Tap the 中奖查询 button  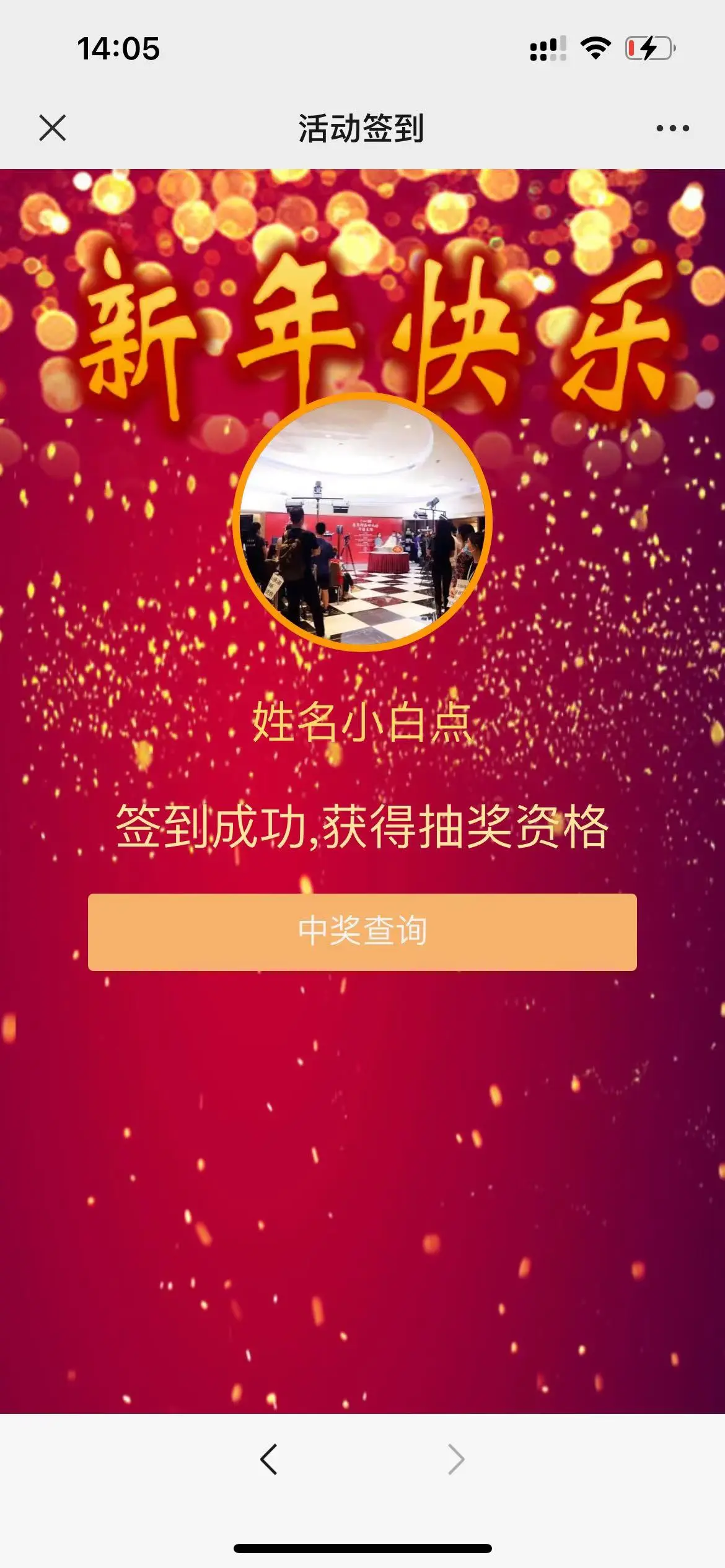pyautogui.click(x=362, y=931)
